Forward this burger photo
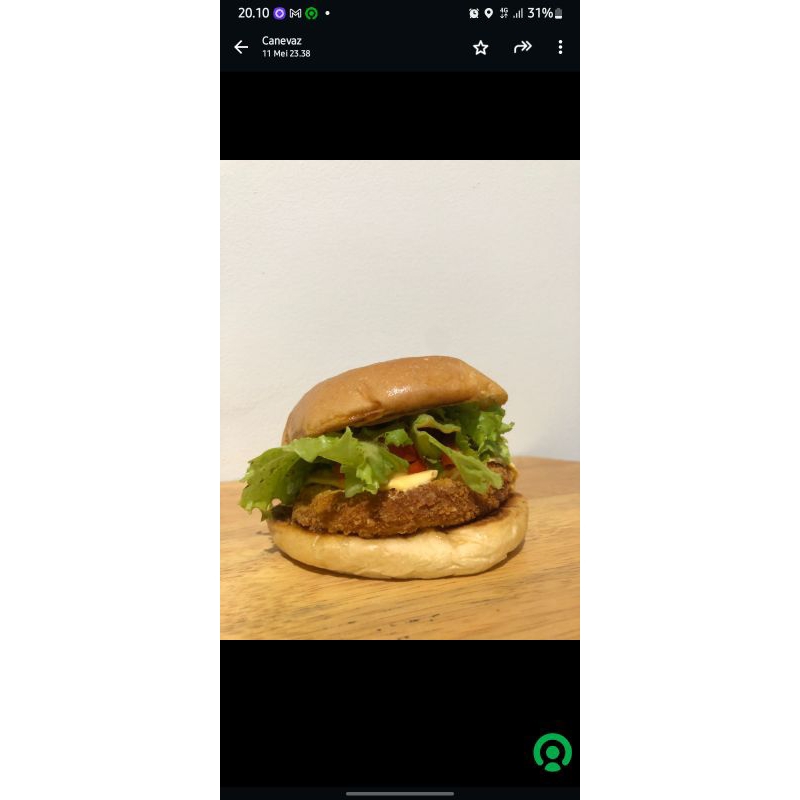Viewport: 800px width, 800px height. tap(522, 47)
